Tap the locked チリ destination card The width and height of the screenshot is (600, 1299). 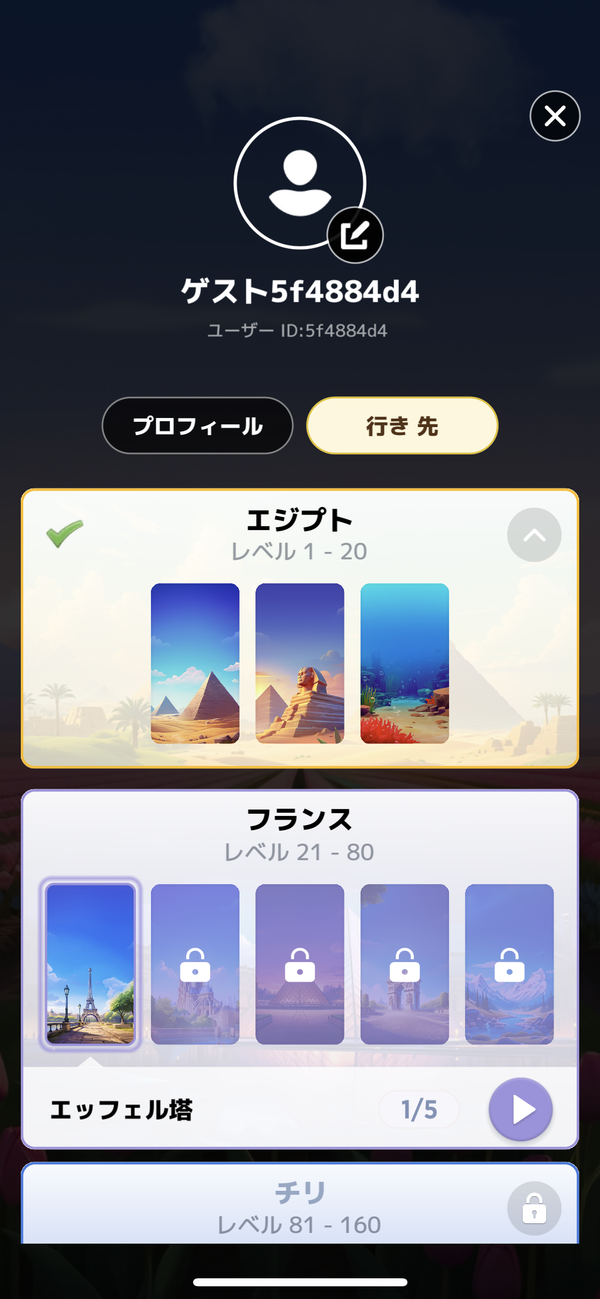[x=300, y=1204]
